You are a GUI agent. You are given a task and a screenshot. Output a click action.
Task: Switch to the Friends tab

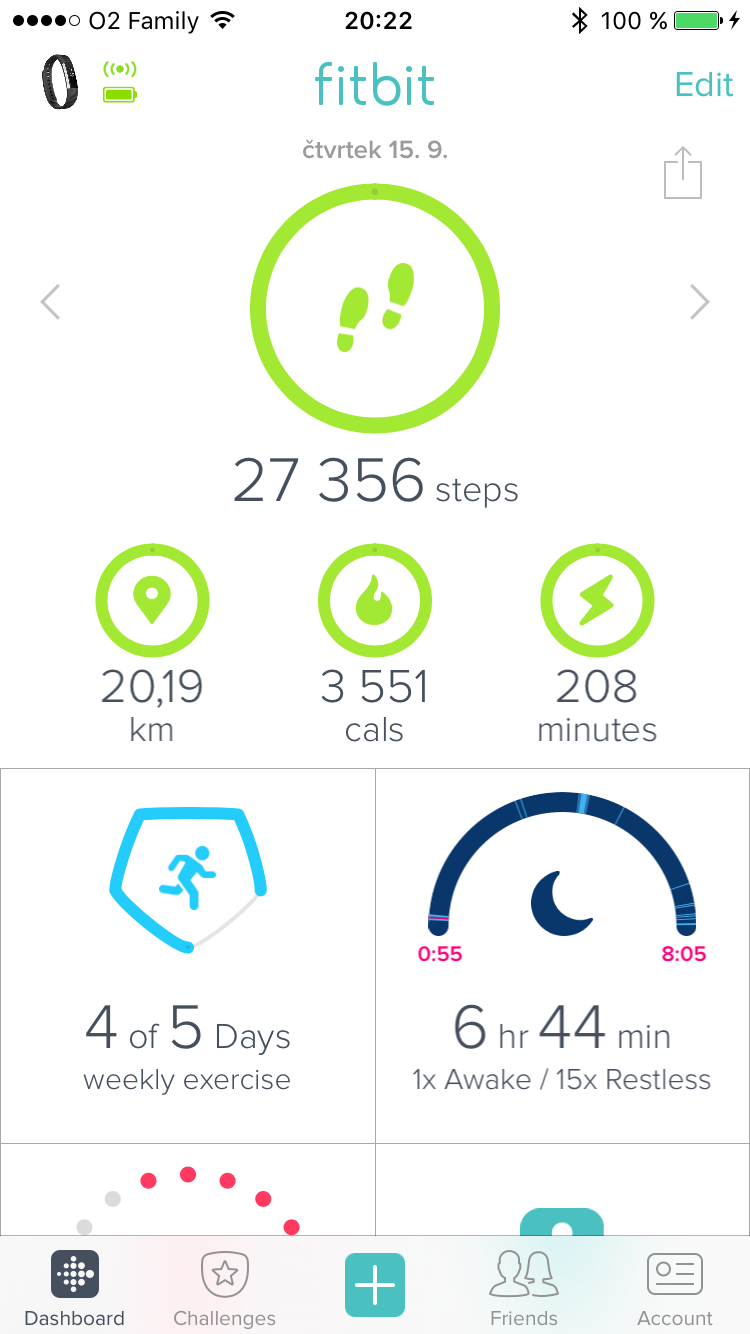click(x=524, y=1290)
